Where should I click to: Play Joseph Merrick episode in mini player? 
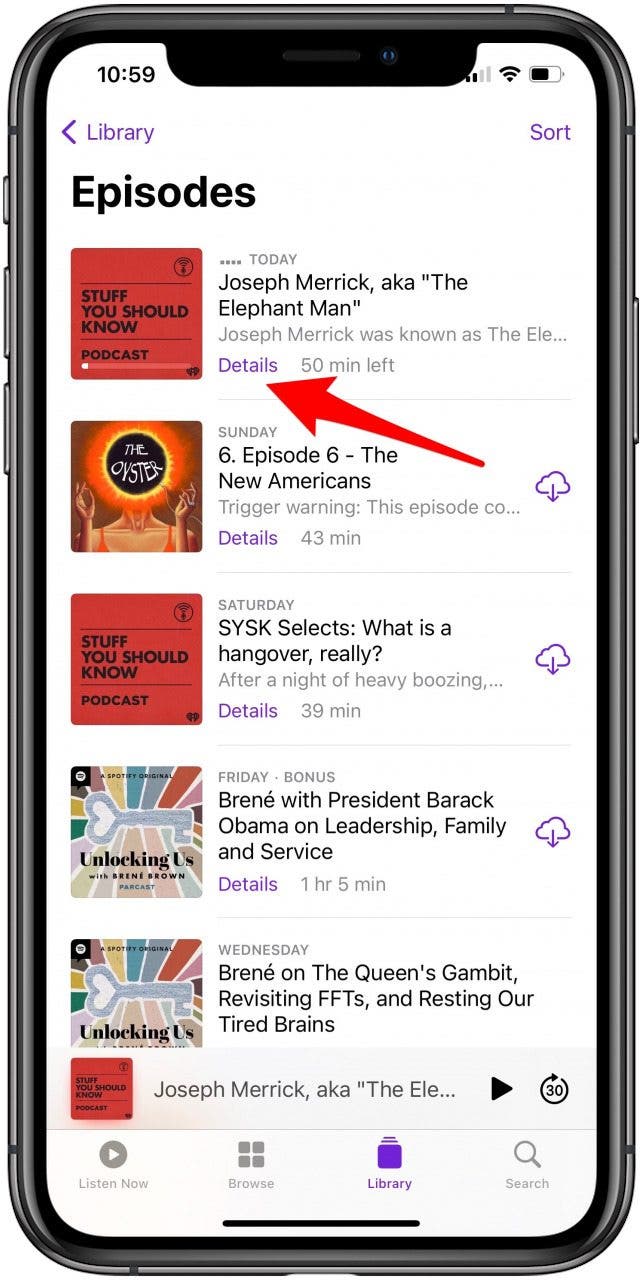pyautogui.click(x=501, y=1088)
